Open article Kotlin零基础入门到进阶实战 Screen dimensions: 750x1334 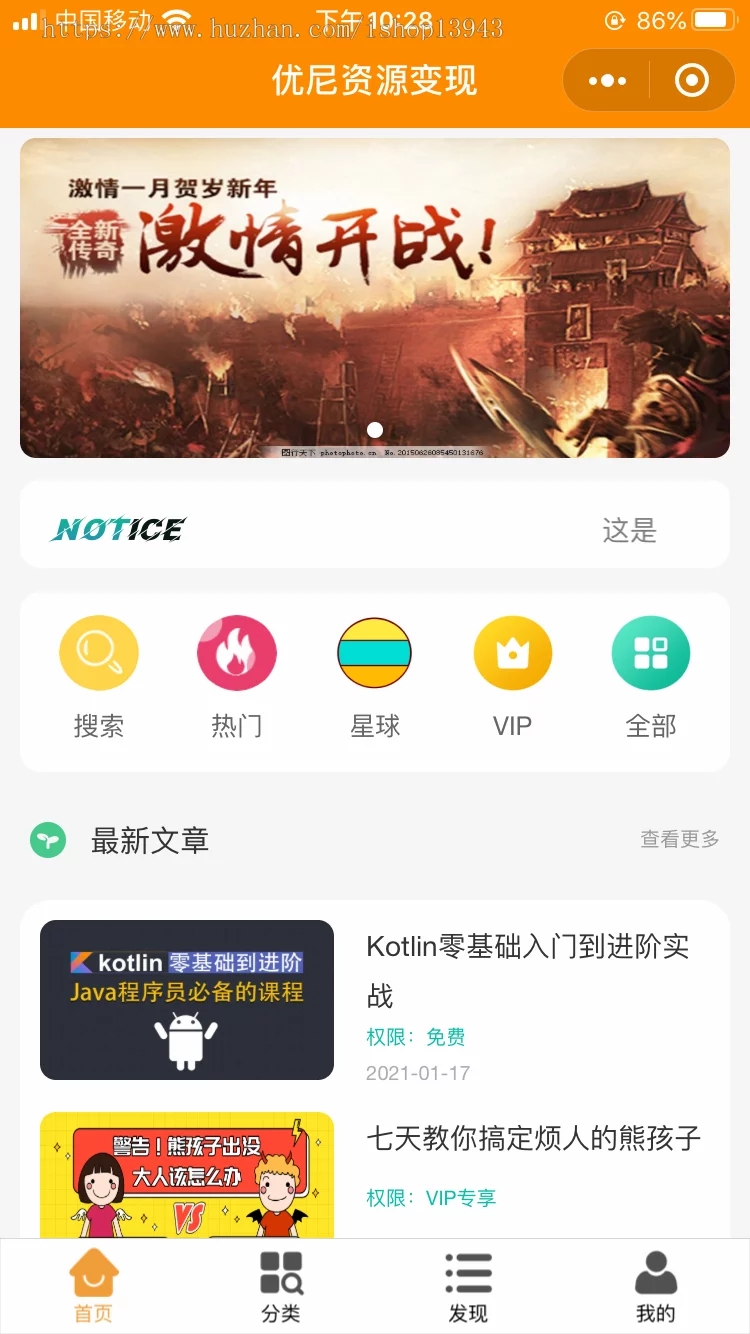pyautogui.click(x=527, y=969)
